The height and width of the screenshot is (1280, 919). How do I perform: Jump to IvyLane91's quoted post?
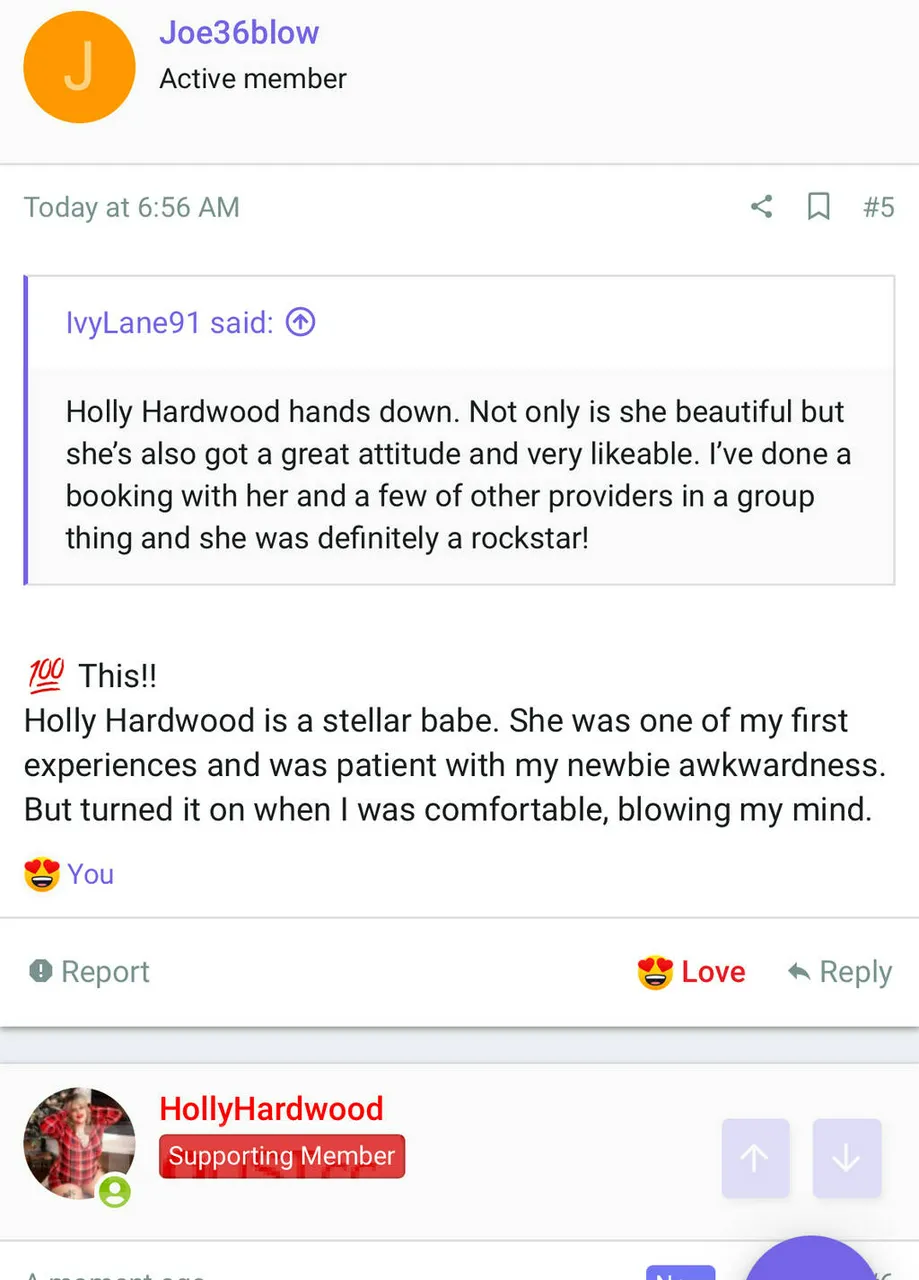click(x=301, y=322)
